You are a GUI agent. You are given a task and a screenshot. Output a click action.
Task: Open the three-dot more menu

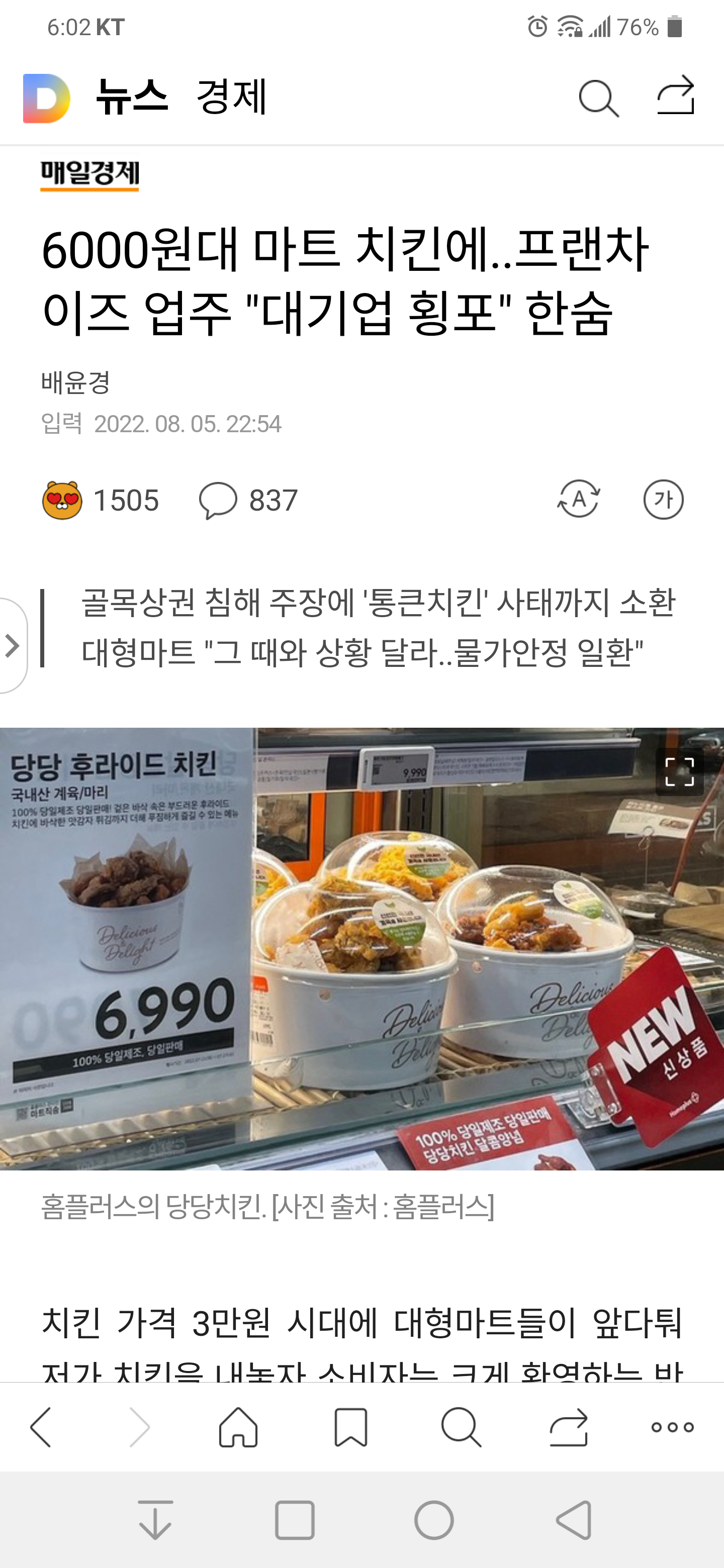coord(672,1427)
